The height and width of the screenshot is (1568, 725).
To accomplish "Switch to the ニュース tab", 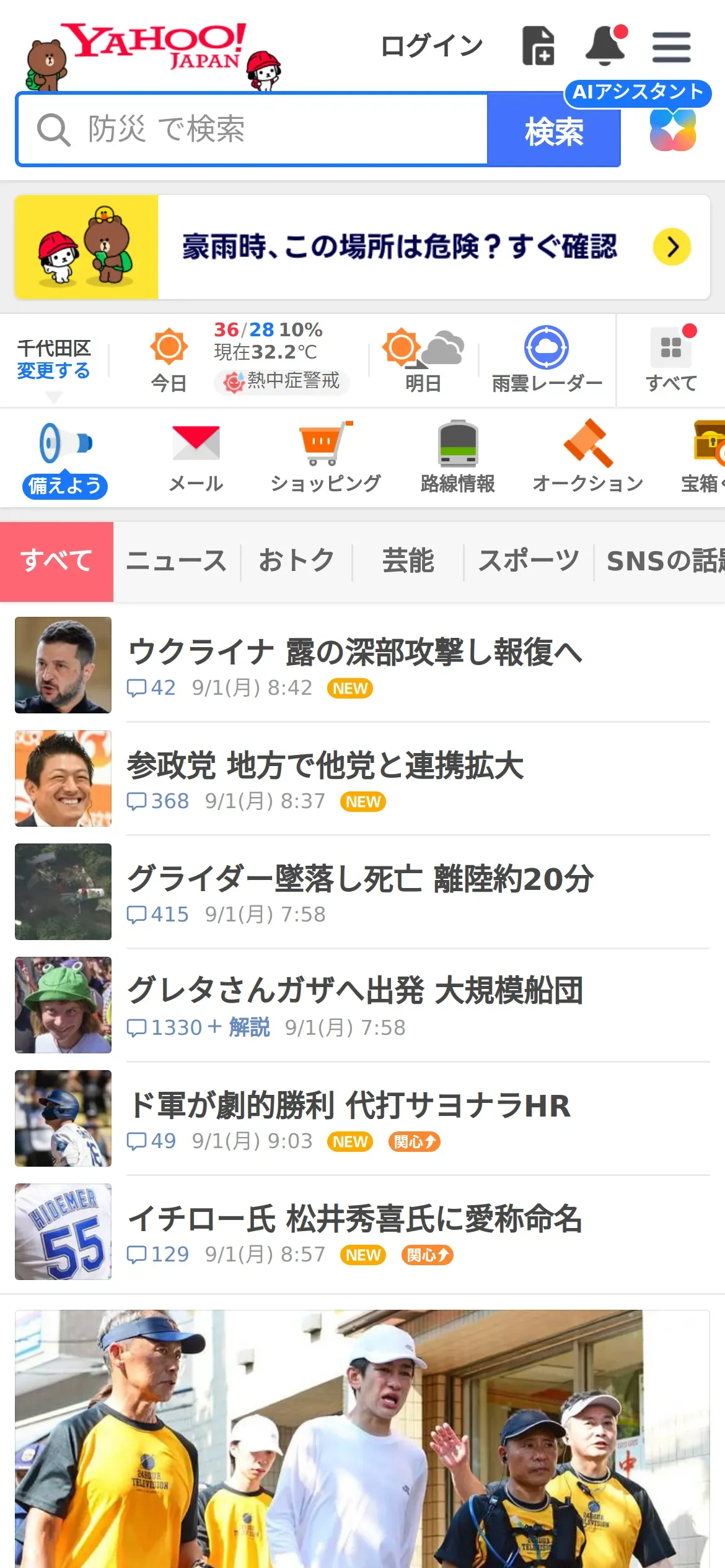I will click(177, 561).
